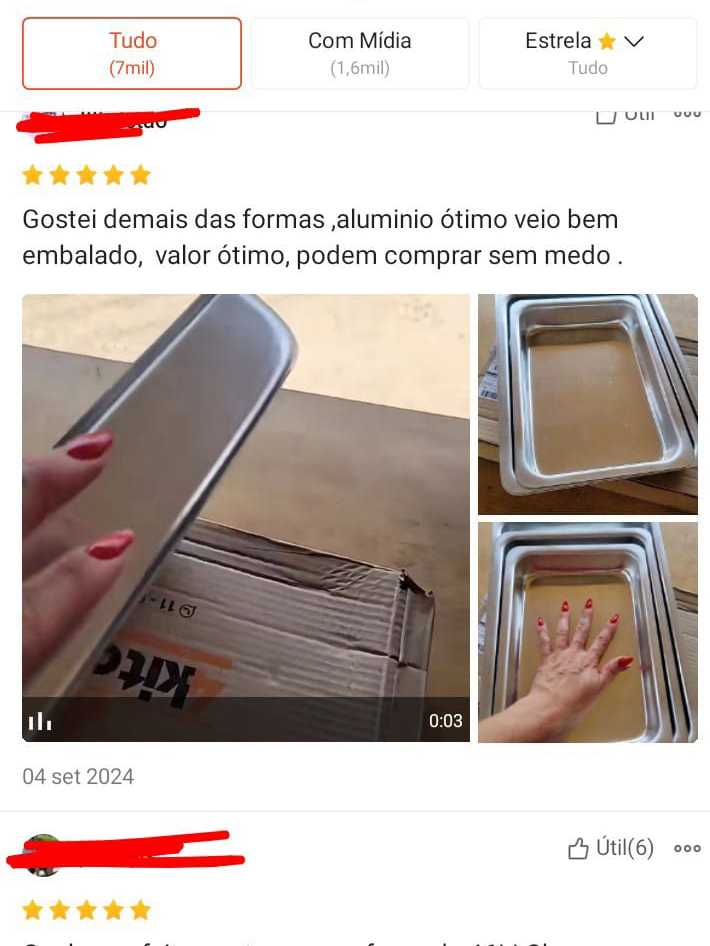Mark the second review as Útil(6)
The image size is (710, 946).
click(610, 848)
